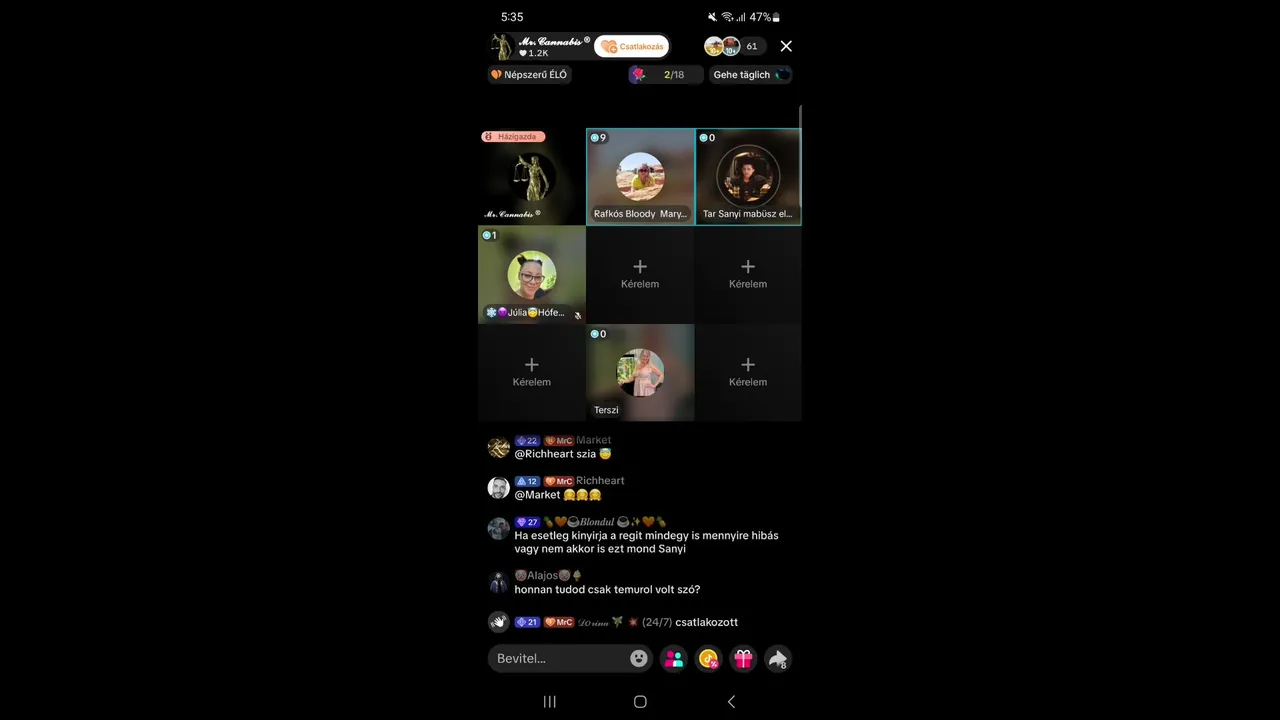Screen dimensions: 1280x720
Task: Go back with system navigation
Action: tap(731, 702)
